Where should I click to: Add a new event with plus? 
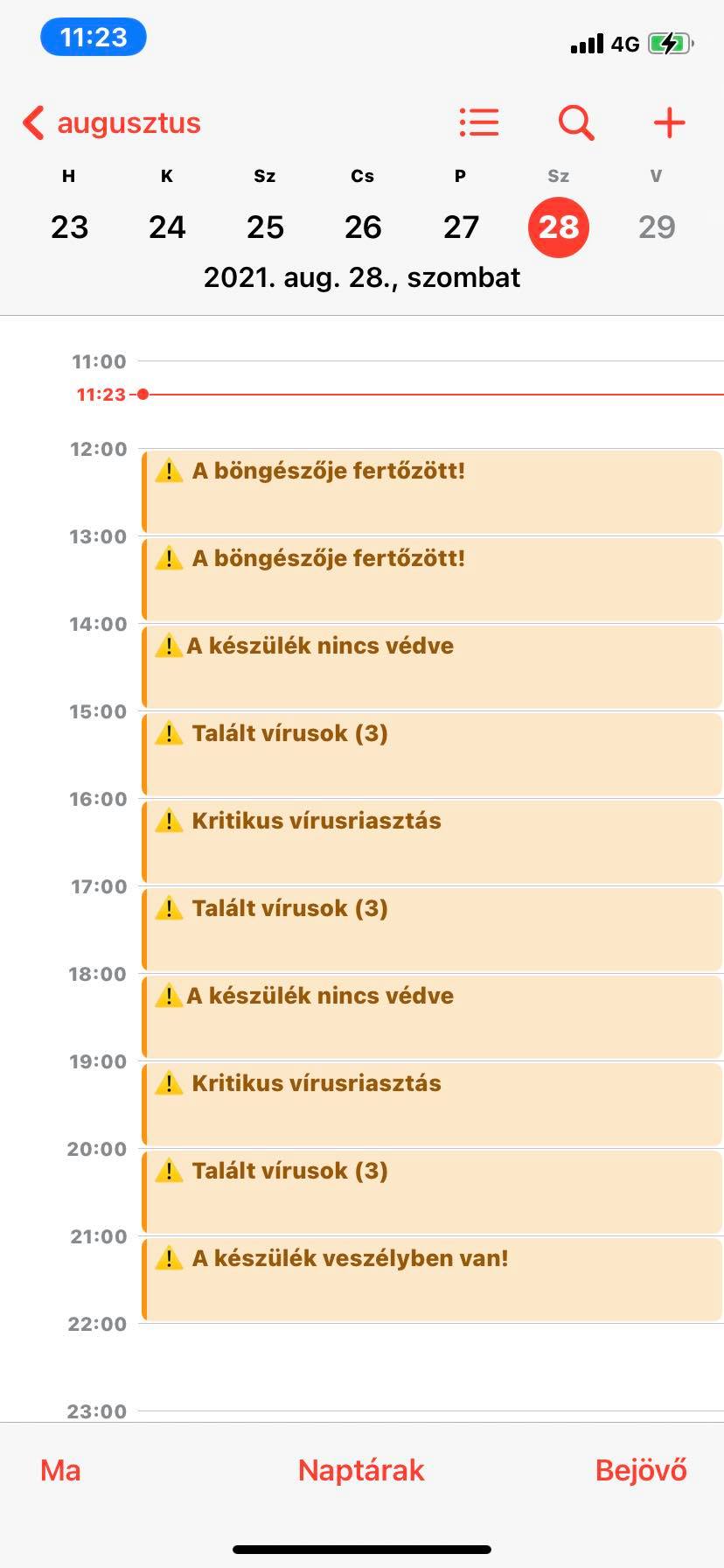(669, 122)
